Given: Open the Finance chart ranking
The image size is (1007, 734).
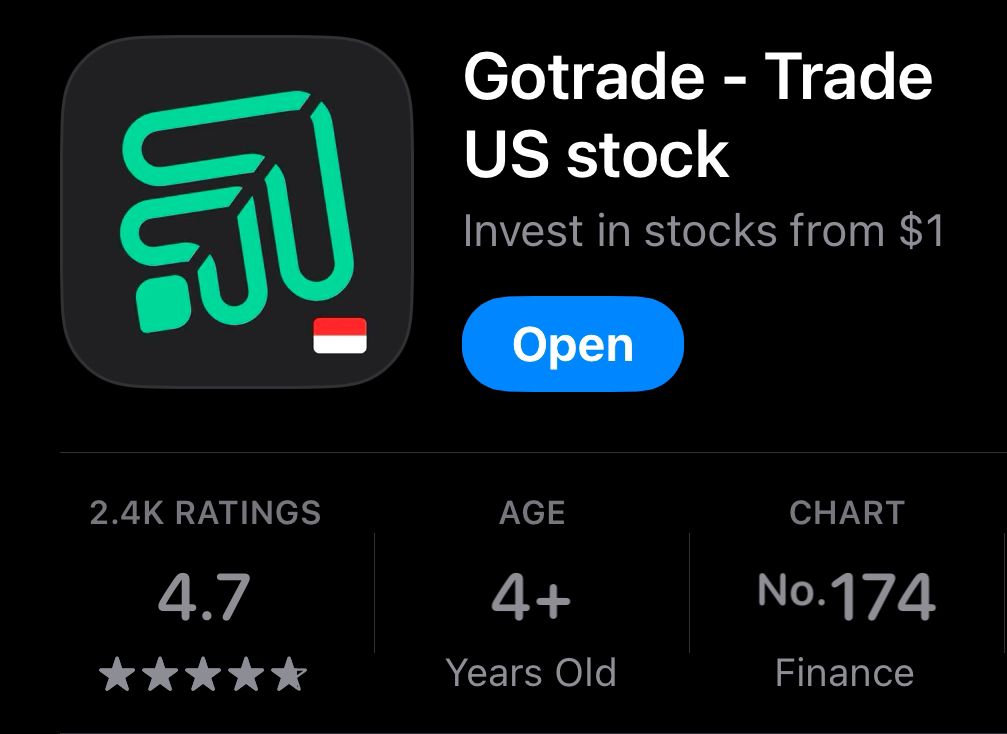Looking at the screenshot, I should pyautogui.click(x=845, y=598).
